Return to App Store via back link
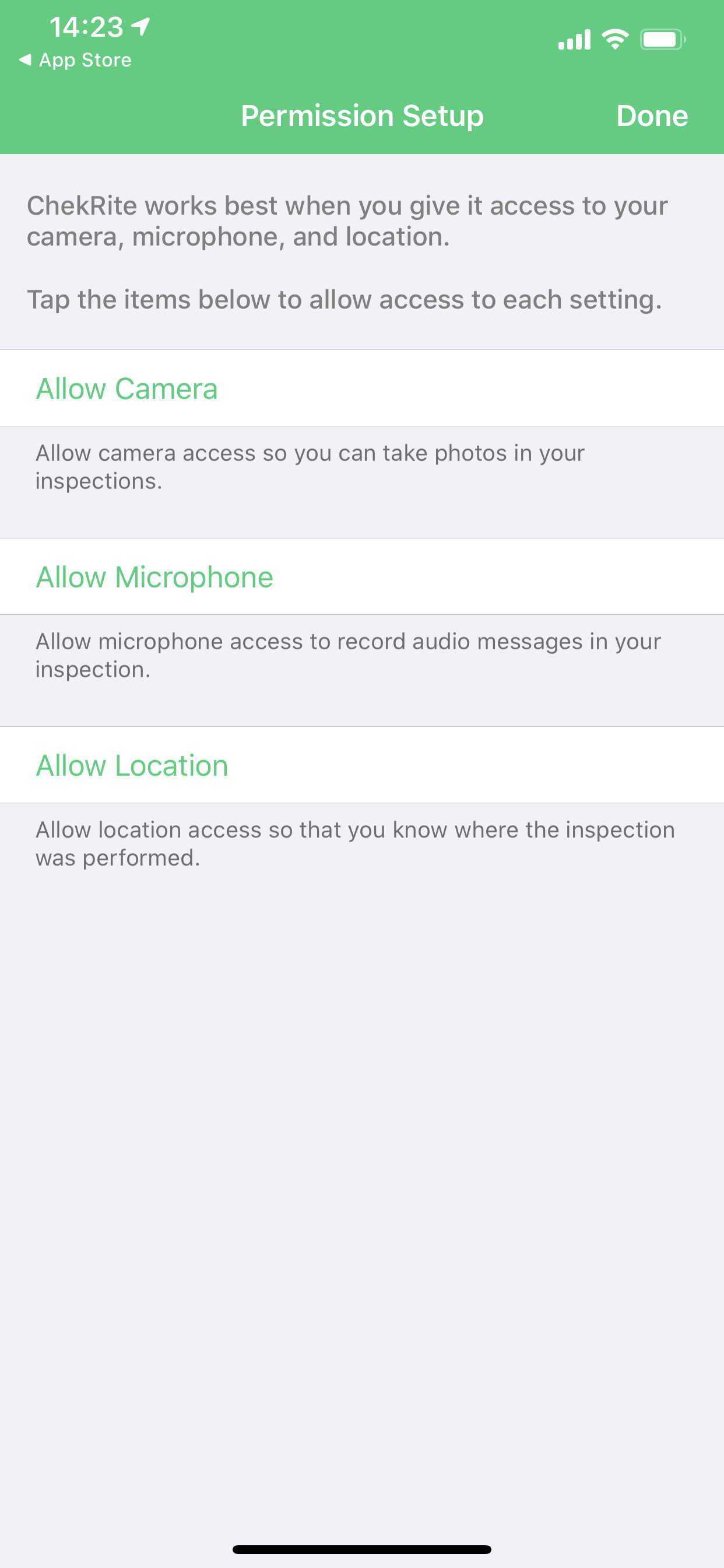Image resolution: width=724 pixels, height=1568 pixels. 75,60
